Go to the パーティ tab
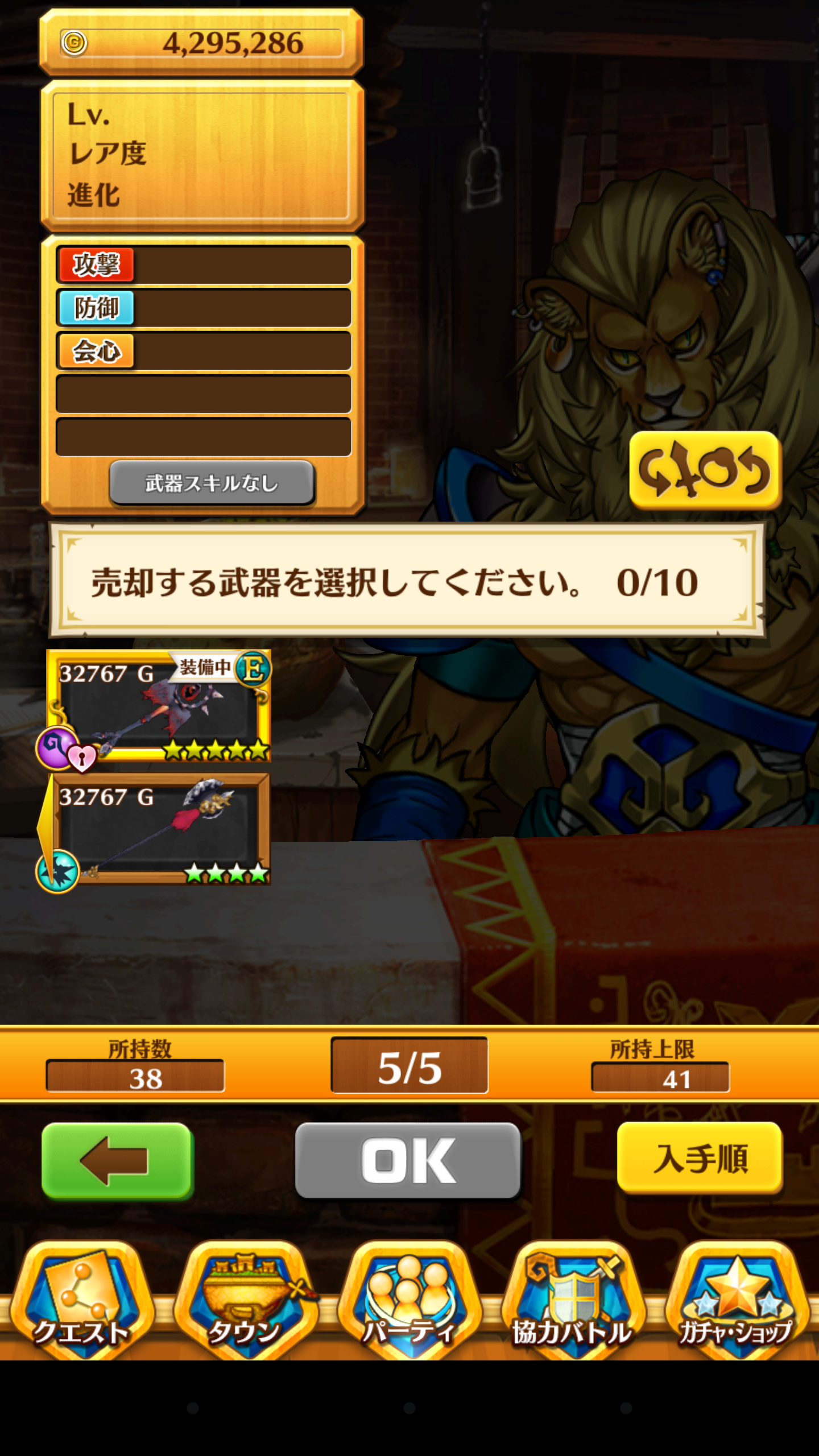This screenshot has width=819, height=1456. tap(408, 1302)
